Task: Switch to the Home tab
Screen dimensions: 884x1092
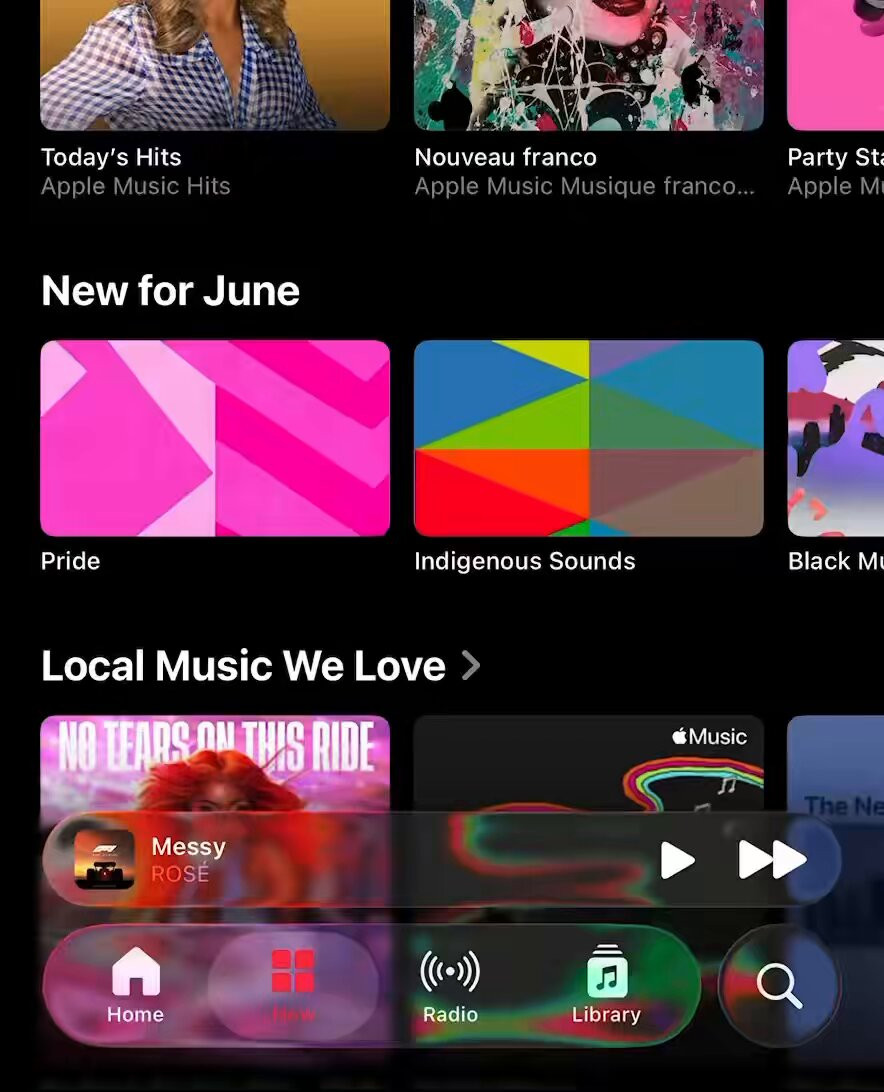Action: click(x=135, y=986)
